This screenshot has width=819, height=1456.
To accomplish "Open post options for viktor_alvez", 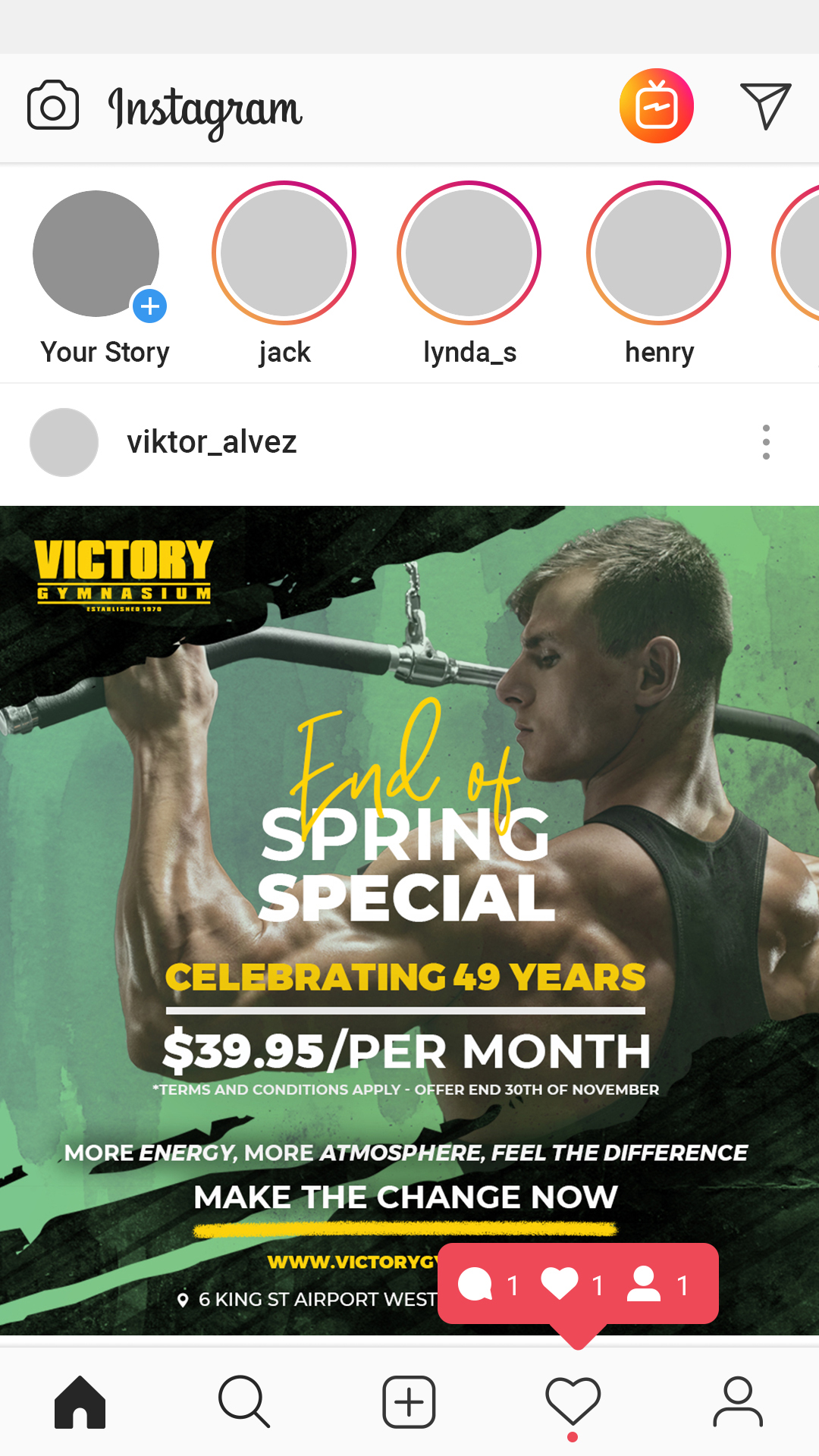I will [x=766, y=442].
